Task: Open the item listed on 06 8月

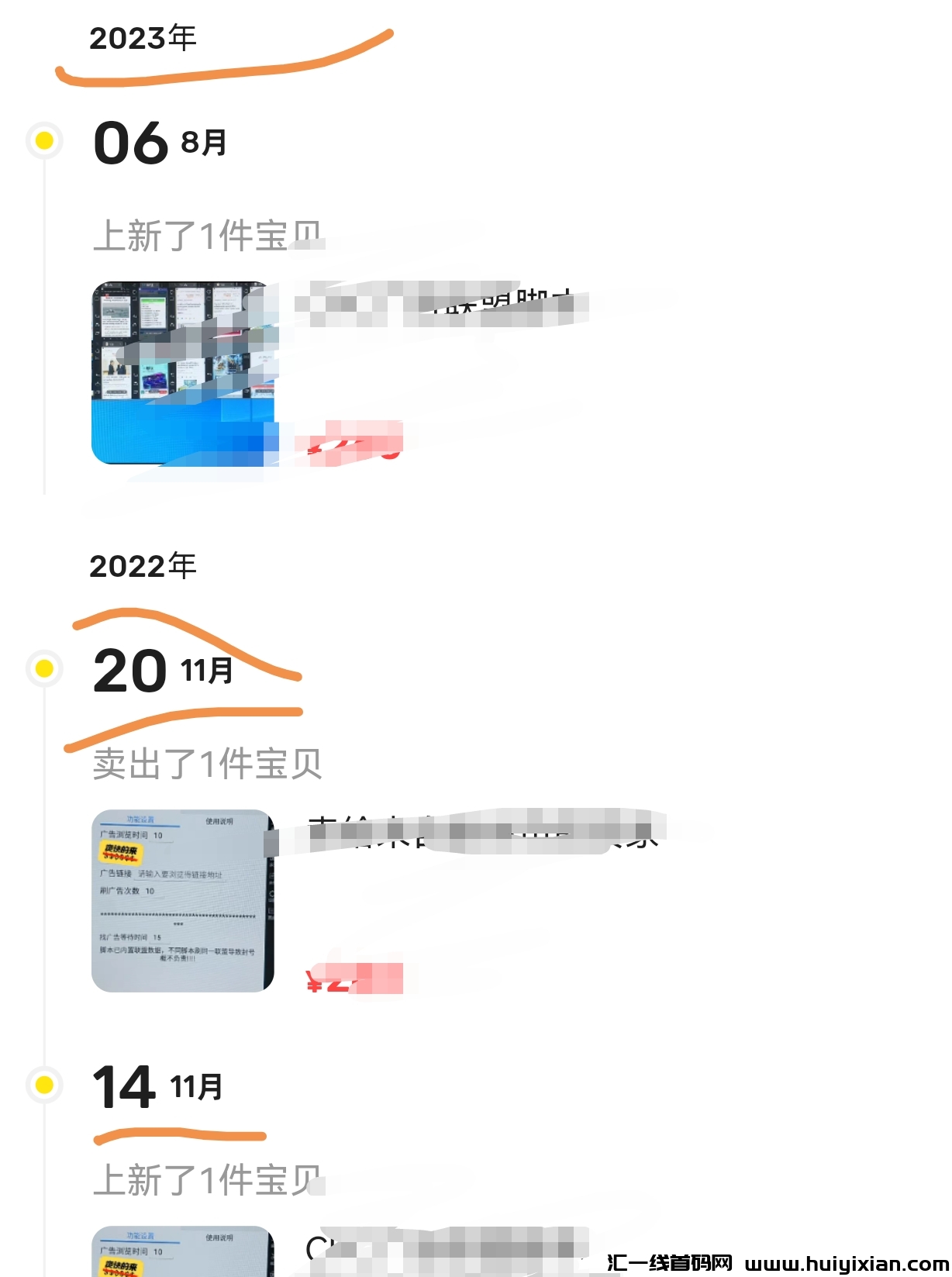Action: [x=183, y=373]
